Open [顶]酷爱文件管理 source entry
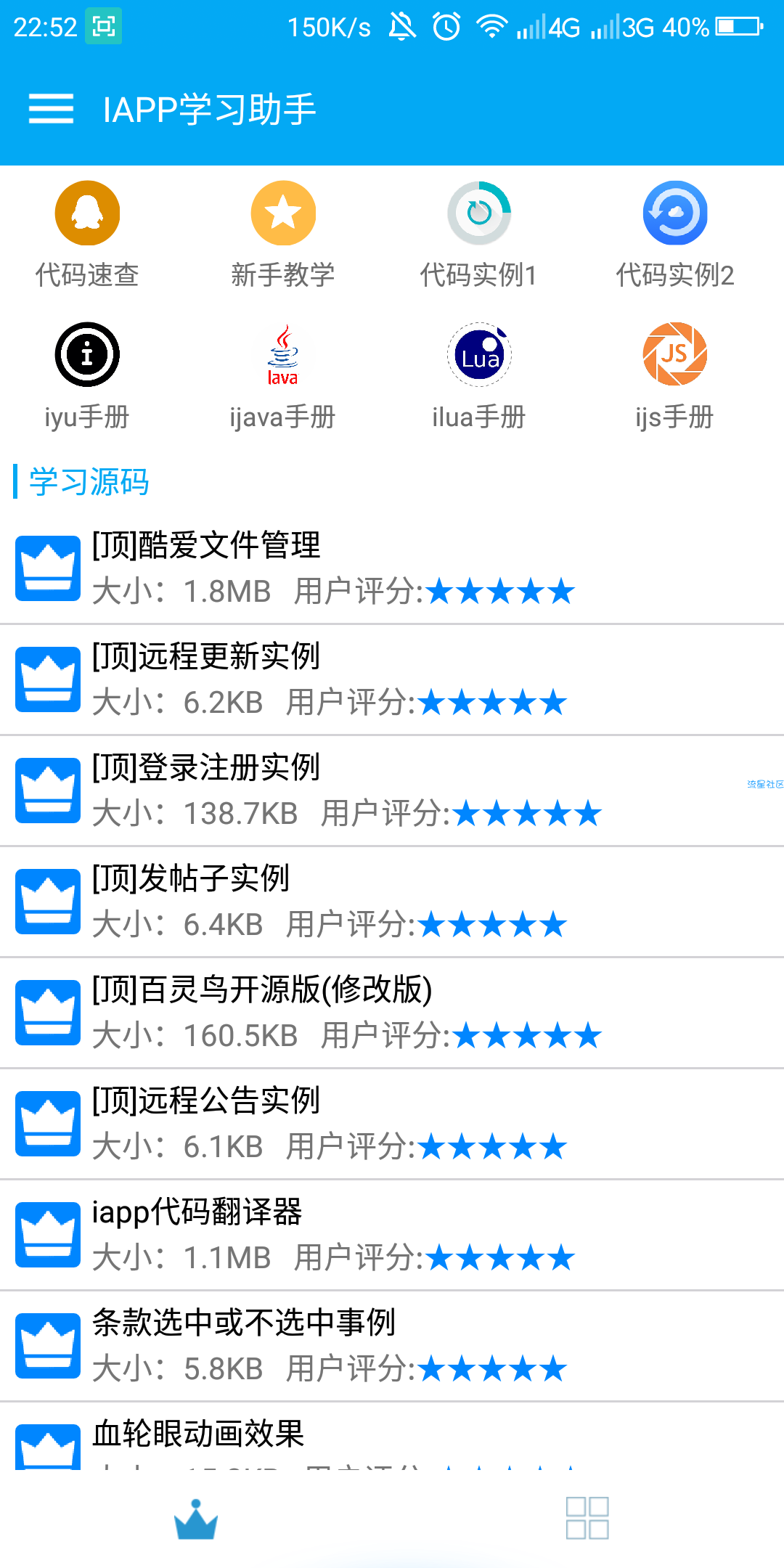784x1568 pixels. [392, 568]
